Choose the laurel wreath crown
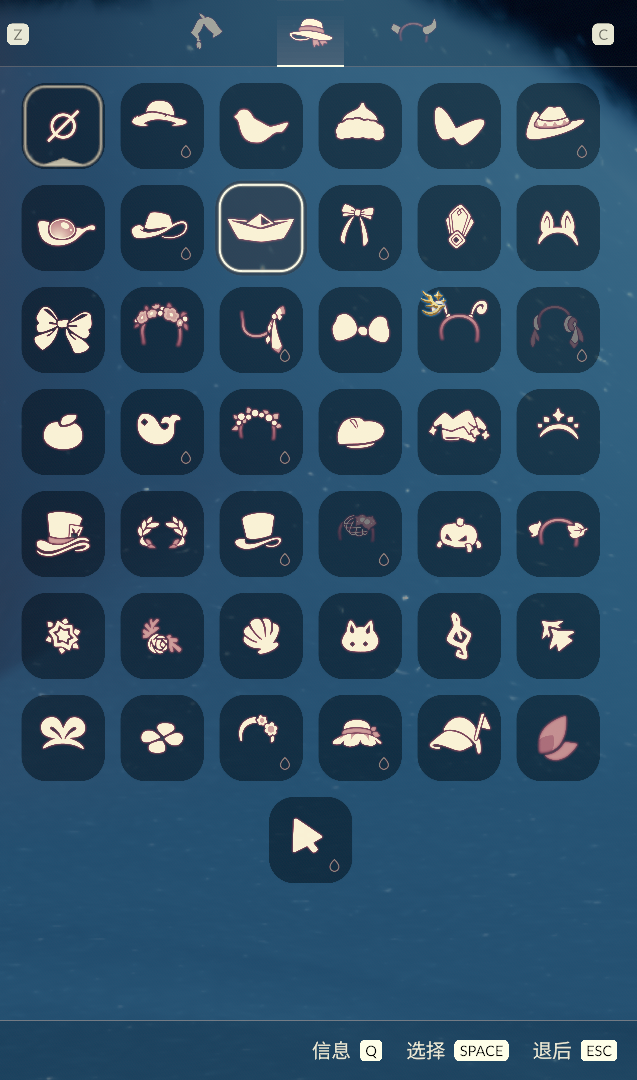Image resolution: width=637 pixels, height=1080 pixels. 161,534
